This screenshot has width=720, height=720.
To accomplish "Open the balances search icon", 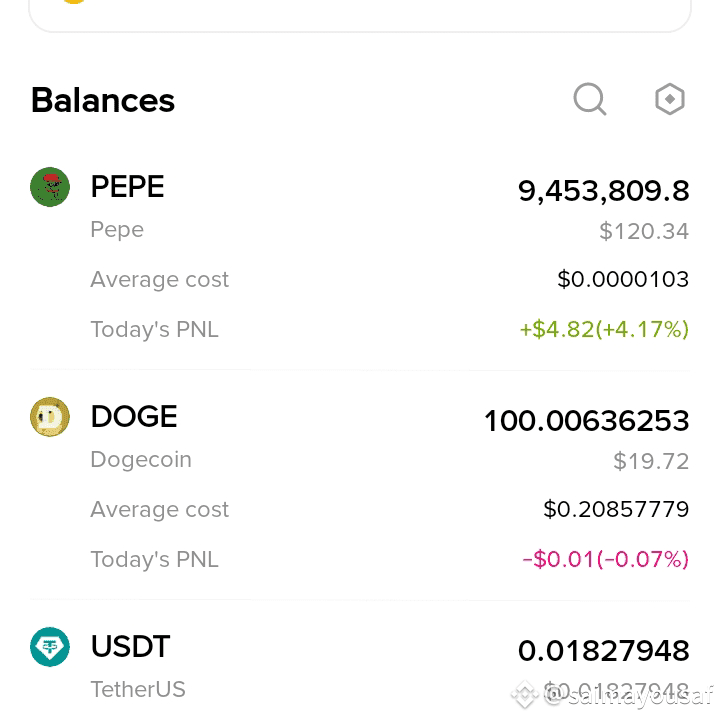I will 590,99.
